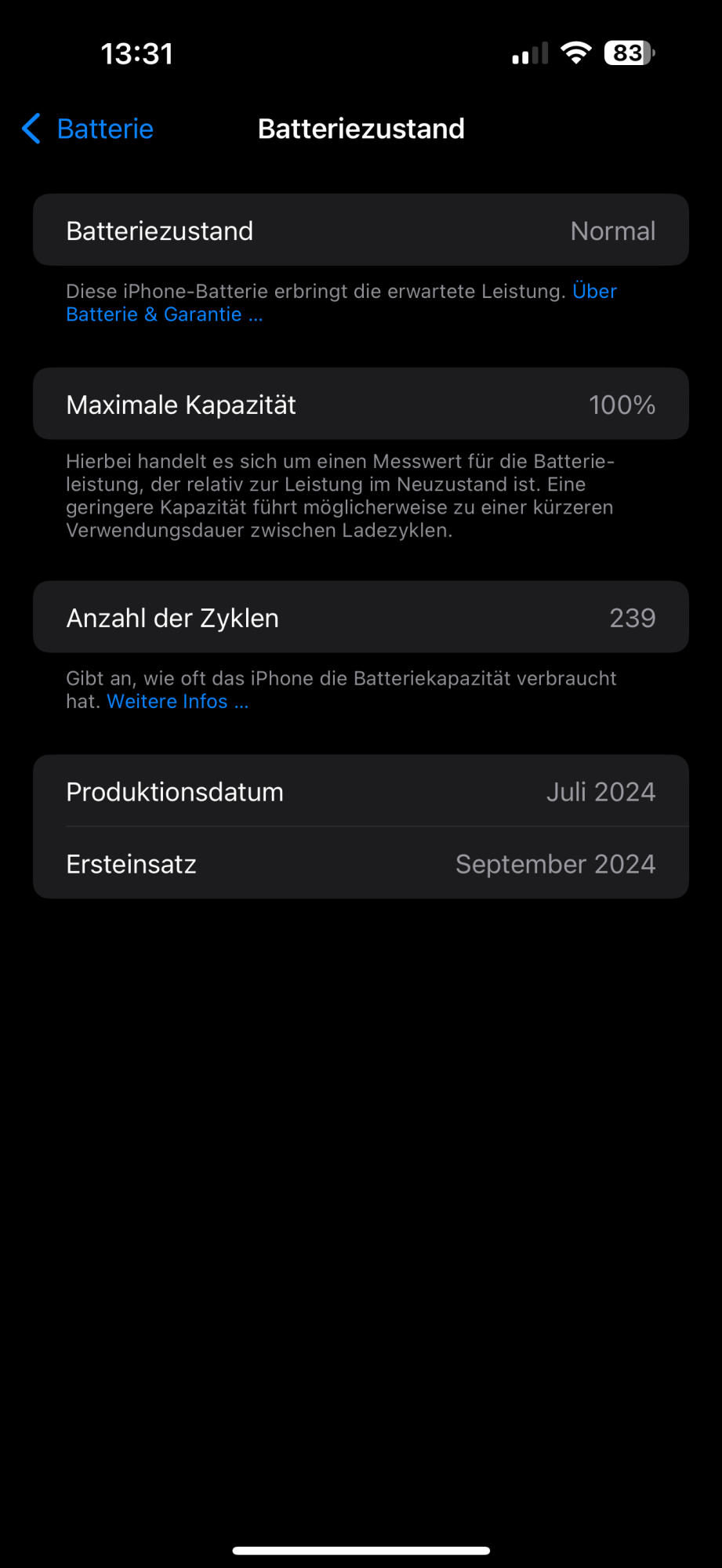This screenshot has width=722, height=1568.
Task: Open the Über Batterie & Garantie link
Action: coord(164,314)
